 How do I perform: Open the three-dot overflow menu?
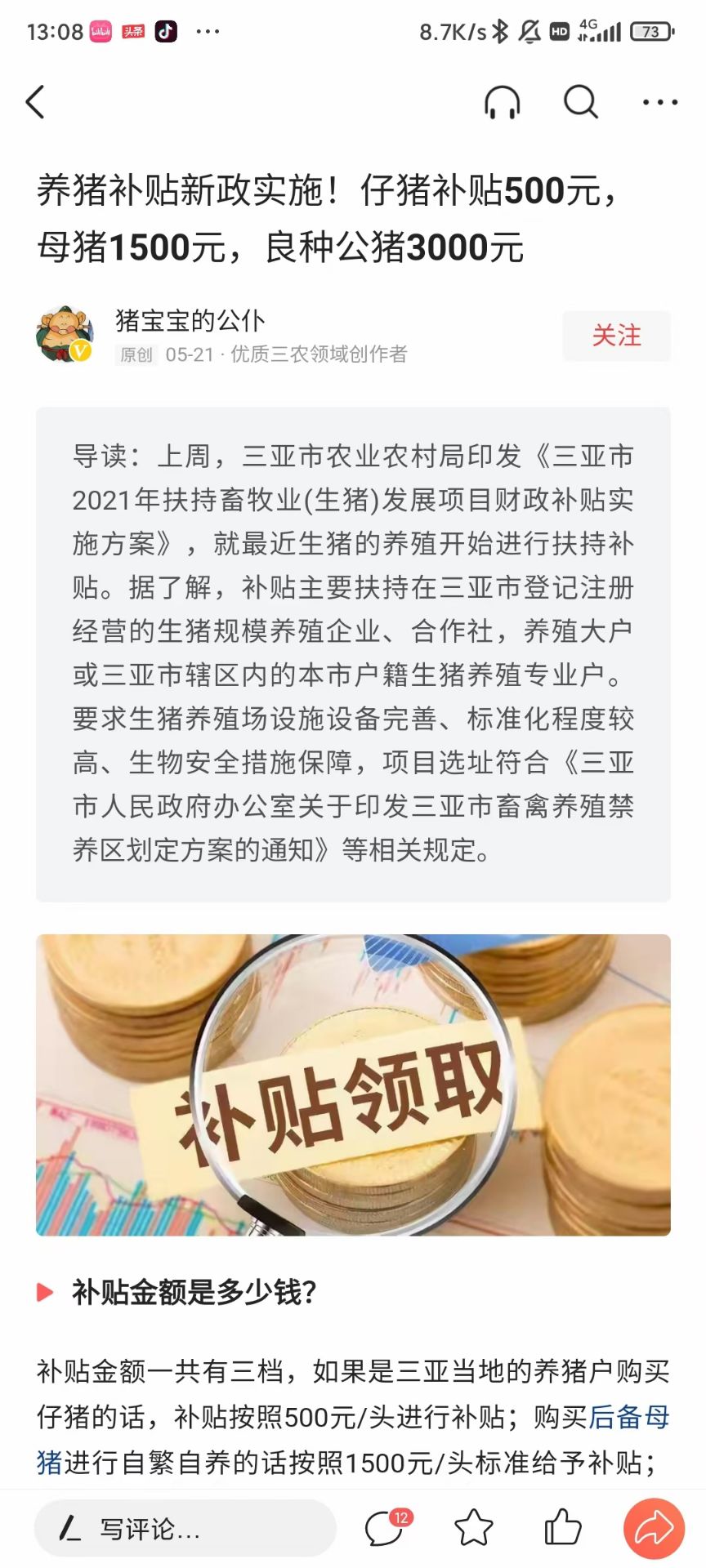659,103
